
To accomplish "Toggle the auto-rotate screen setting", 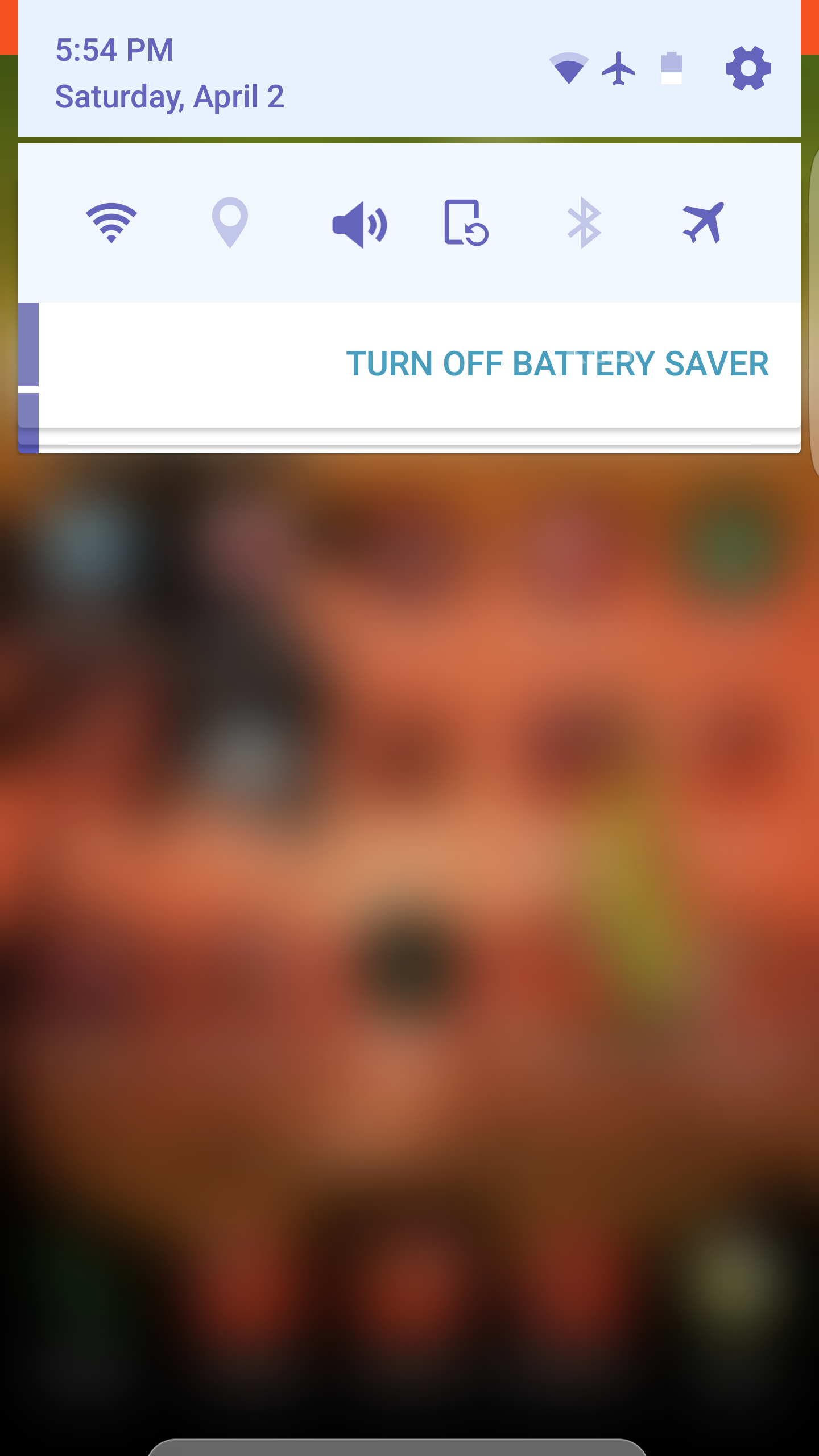I will 466,223.
